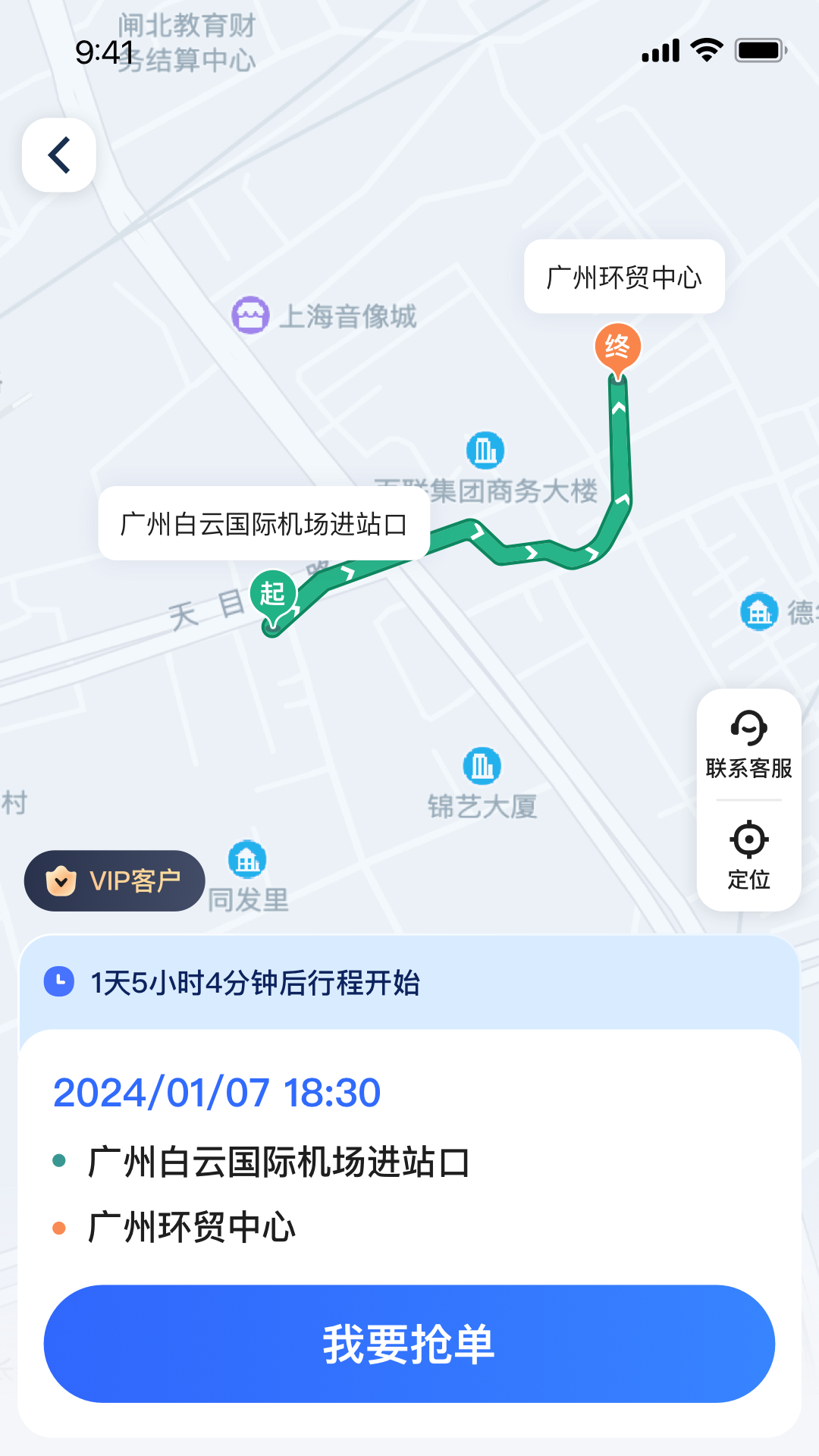
Task: Open the 广州环贸中心 label popup
Action: 623,278
